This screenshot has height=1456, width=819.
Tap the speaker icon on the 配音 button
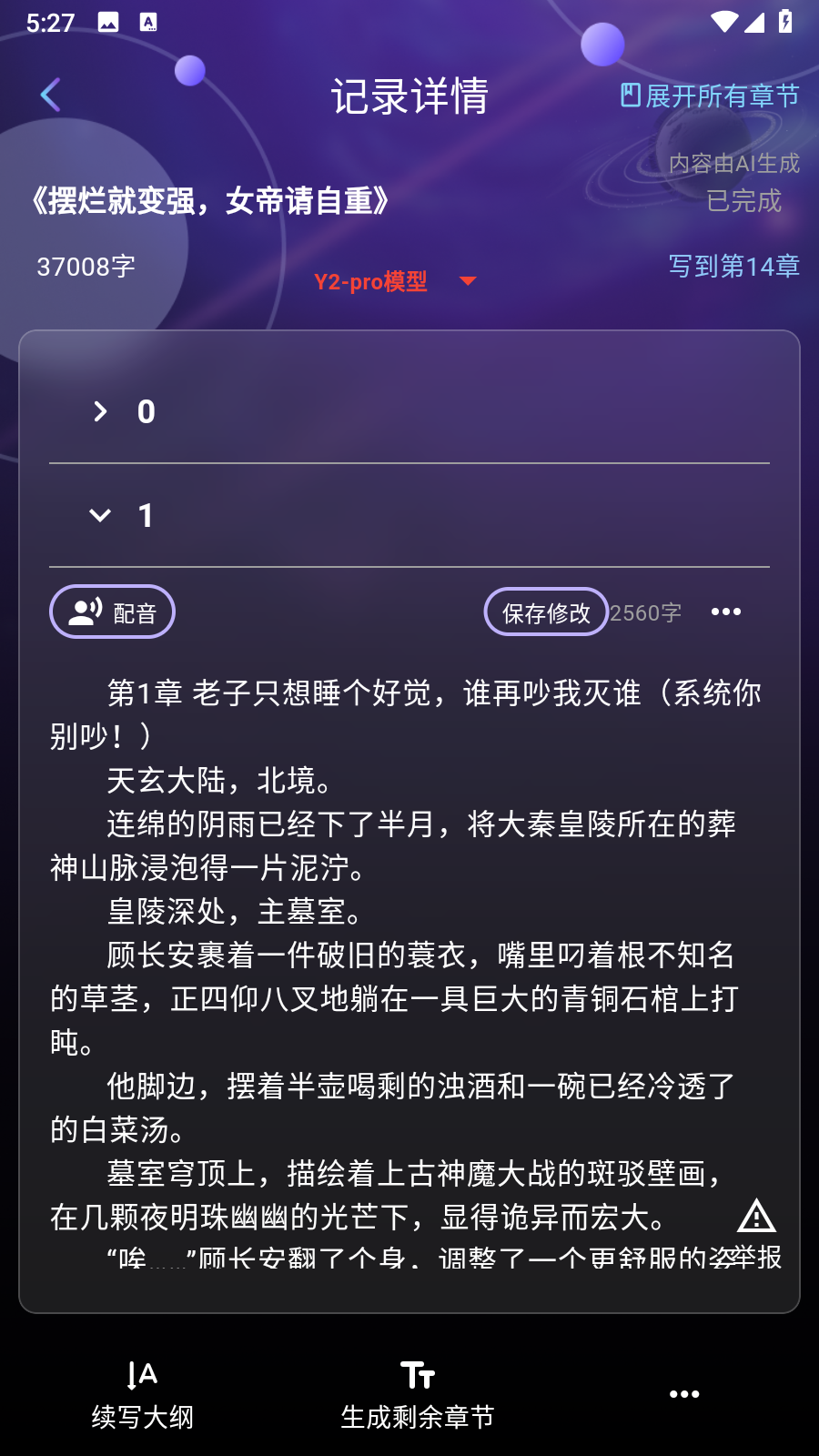point(84,611)
